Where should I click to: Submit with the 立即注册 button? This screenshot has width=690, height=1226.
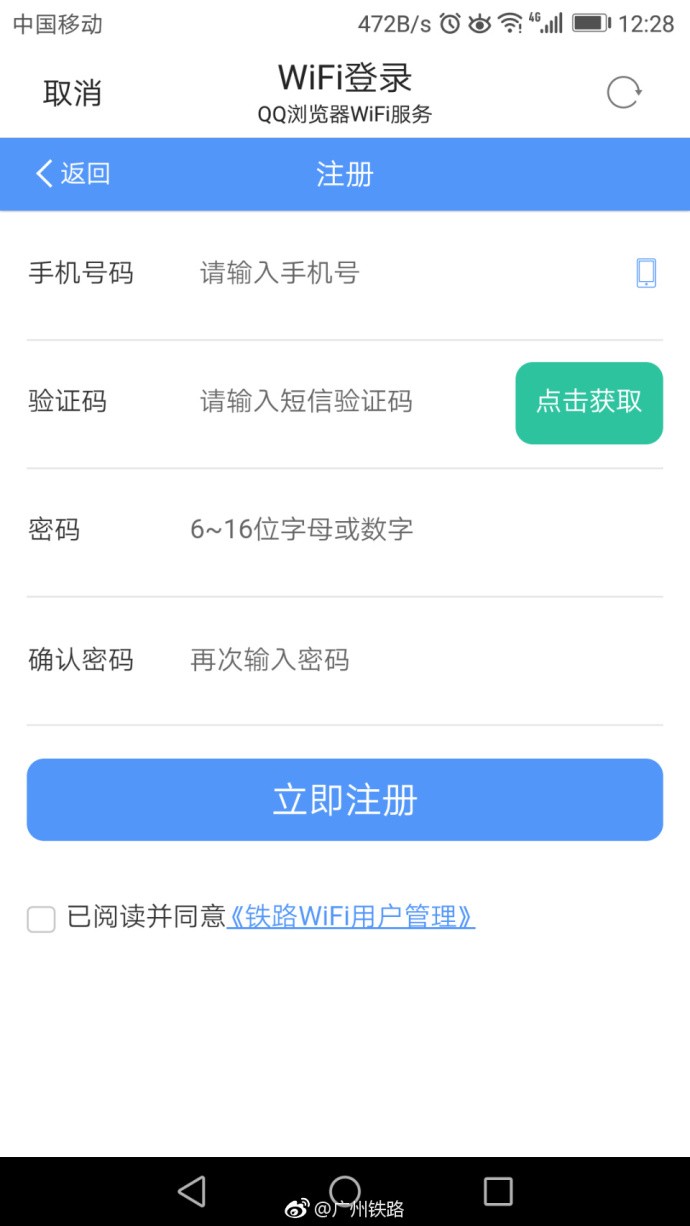coord(345,800)
